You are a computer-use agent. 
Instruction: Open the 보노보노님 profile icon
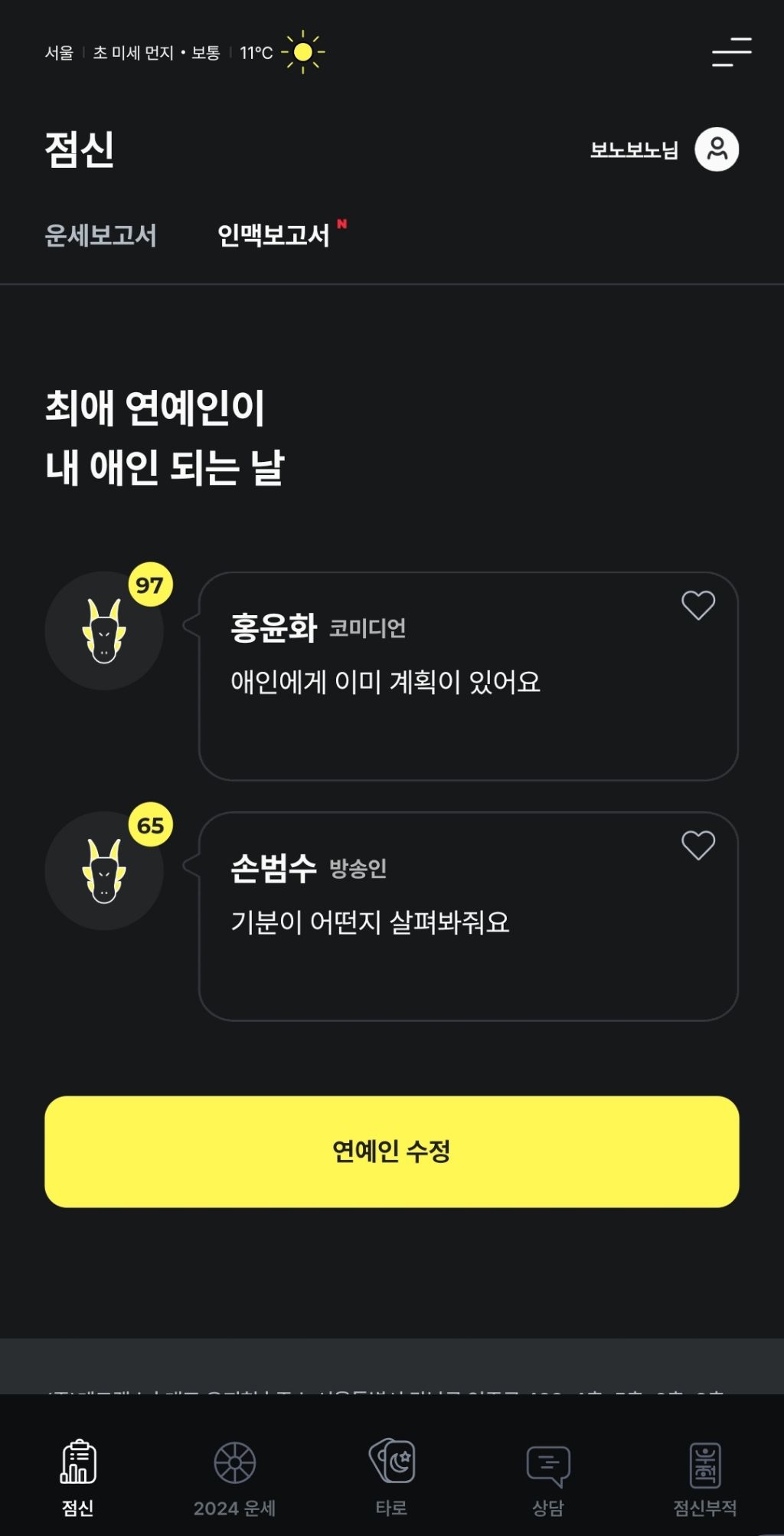716,149
